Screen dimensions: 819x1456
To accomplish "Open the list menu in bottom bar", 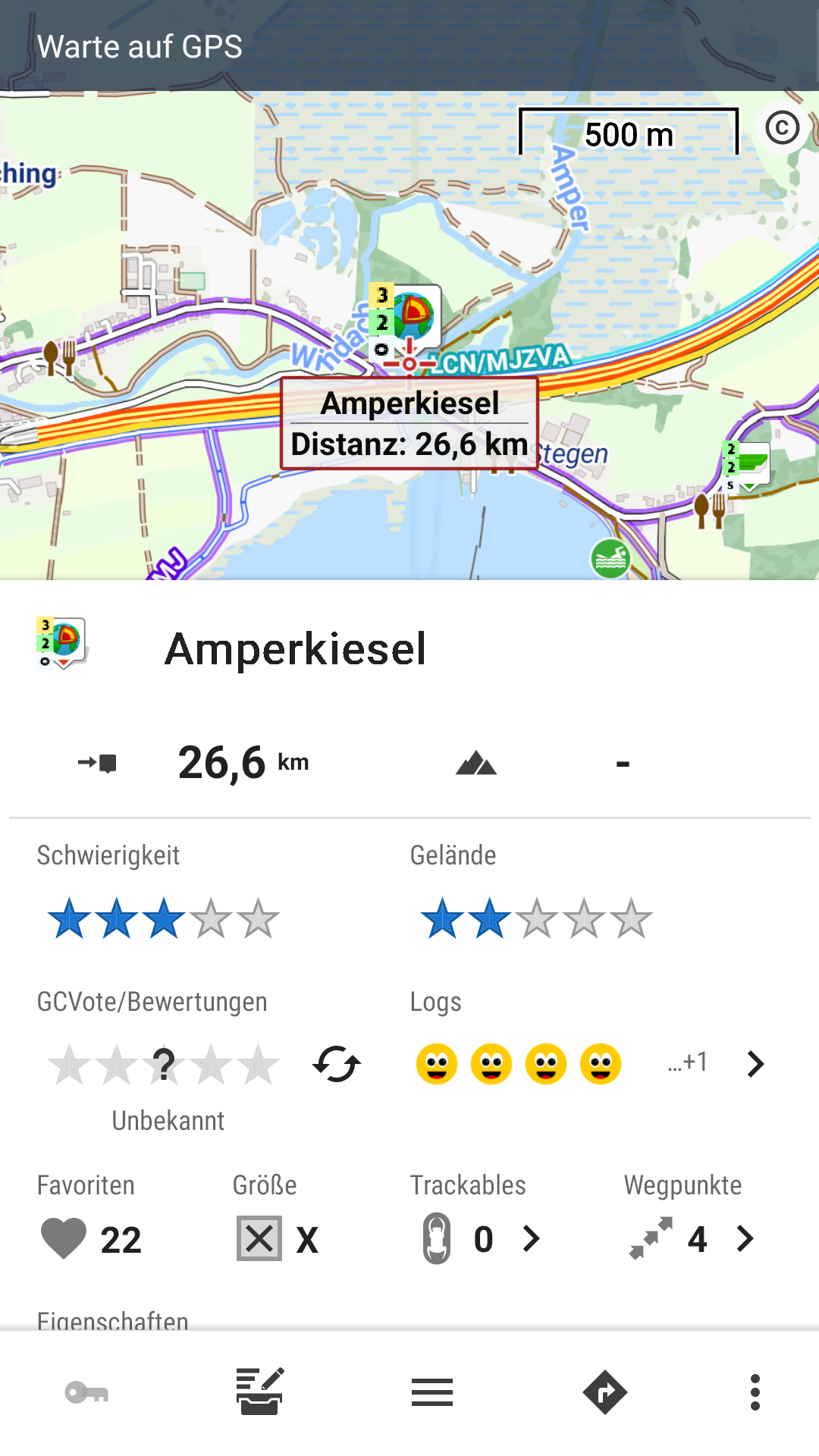I will pyautogui.click(x=432, y=1392).
